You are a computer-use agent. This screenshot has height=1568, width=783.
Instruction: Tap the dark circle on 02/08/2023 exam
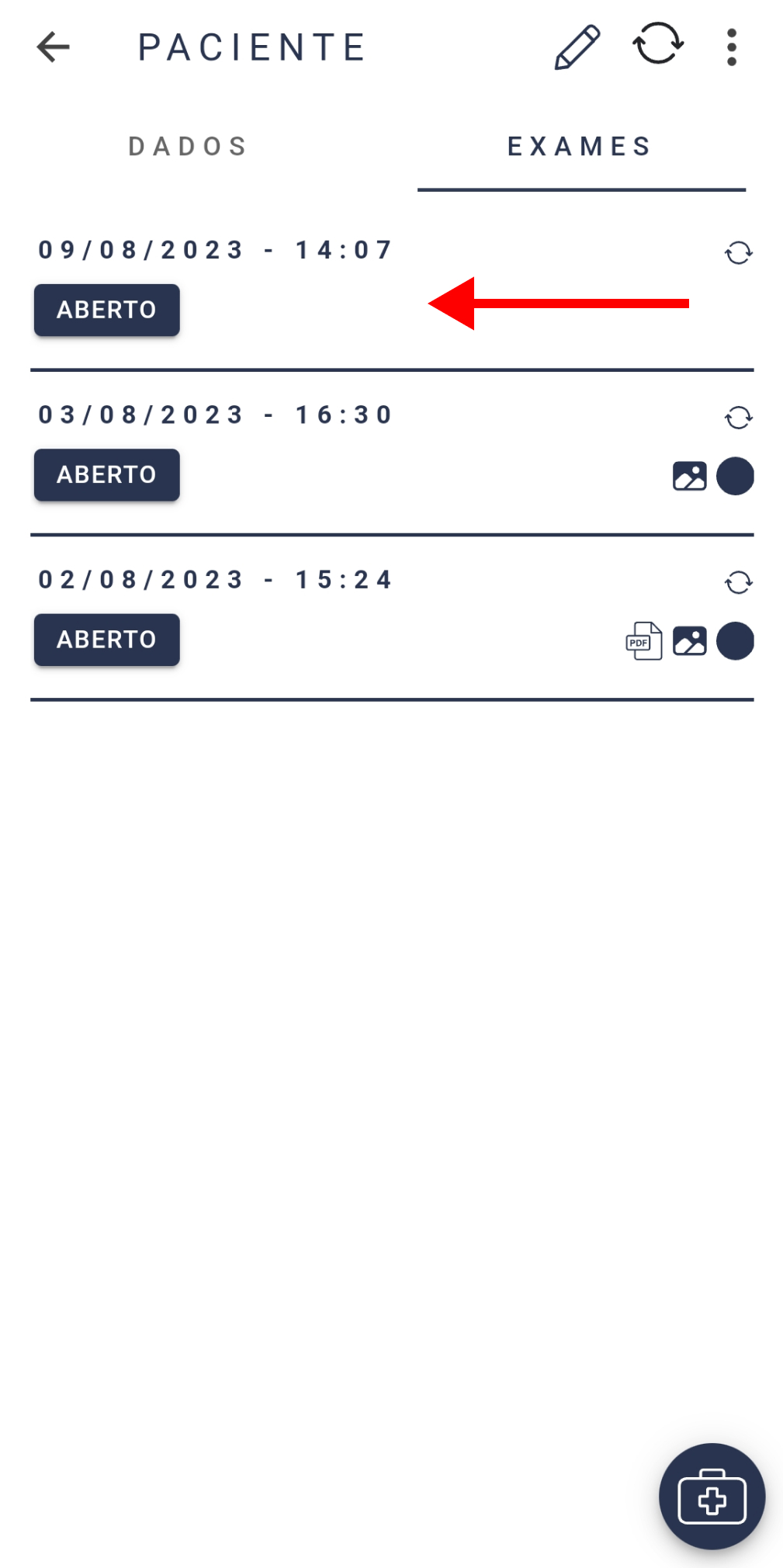(x=735, y=641)
